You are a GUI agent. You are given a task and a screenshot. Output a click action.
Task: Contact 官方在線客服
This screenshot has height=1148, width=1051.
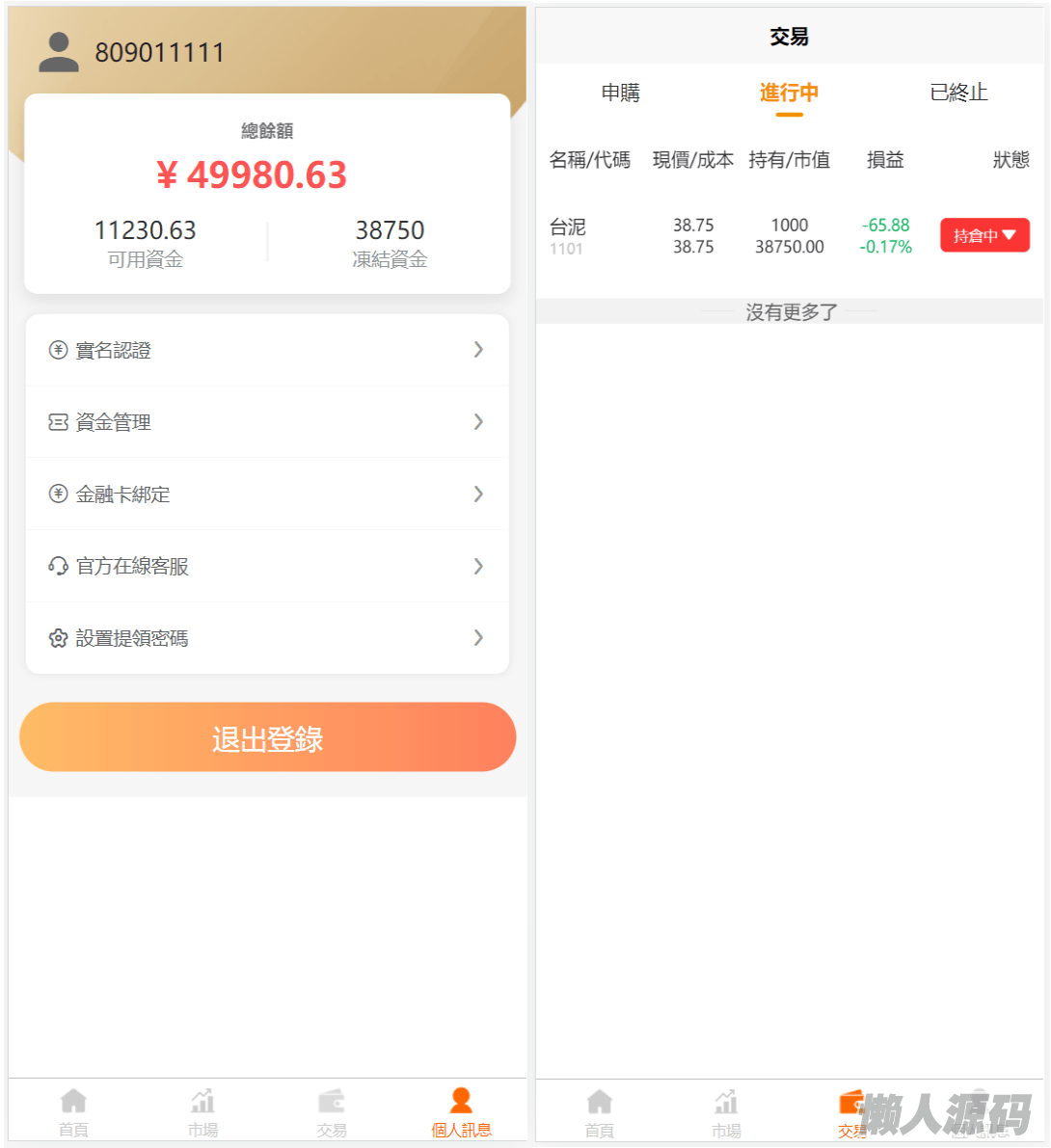point(267,566)
